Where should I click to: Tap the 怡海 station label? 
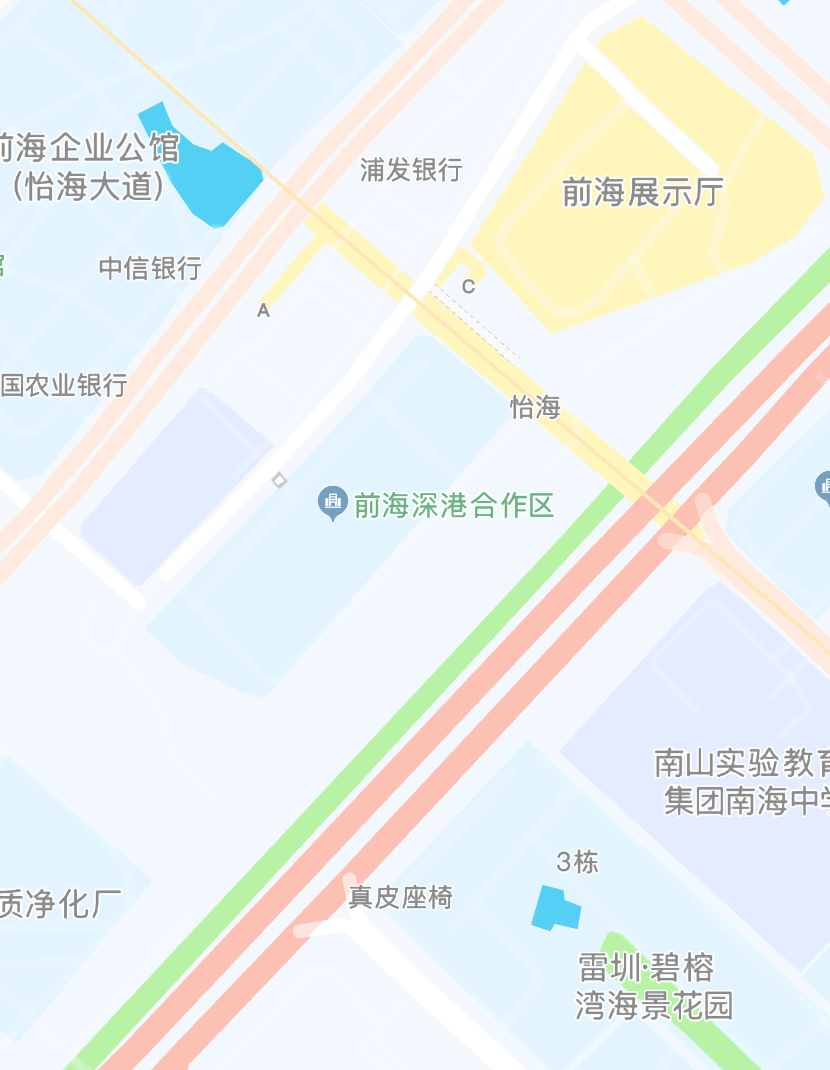pyautogui.click(x=535, y=407)
